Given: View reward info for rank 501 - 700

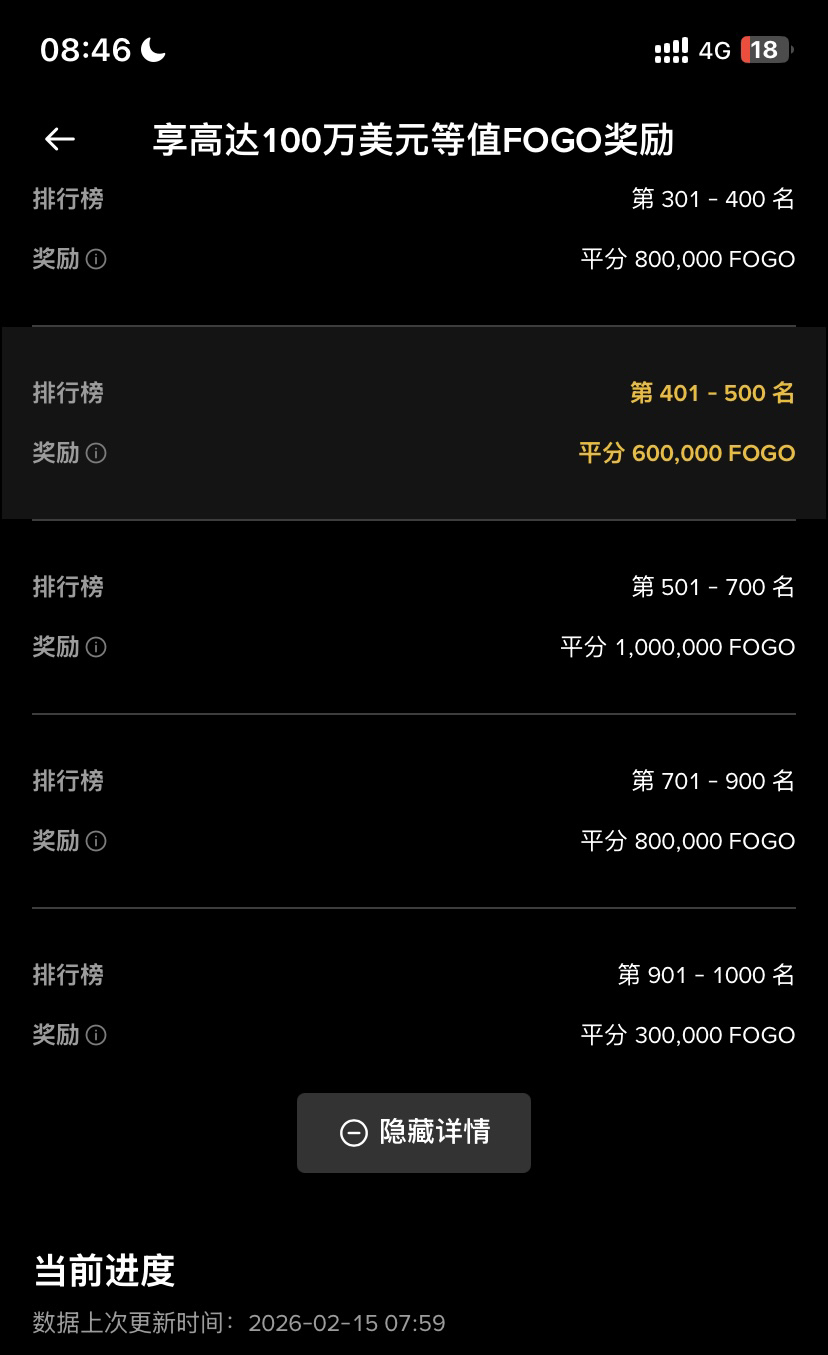Looking at the screenshot, I should point(96,648).
